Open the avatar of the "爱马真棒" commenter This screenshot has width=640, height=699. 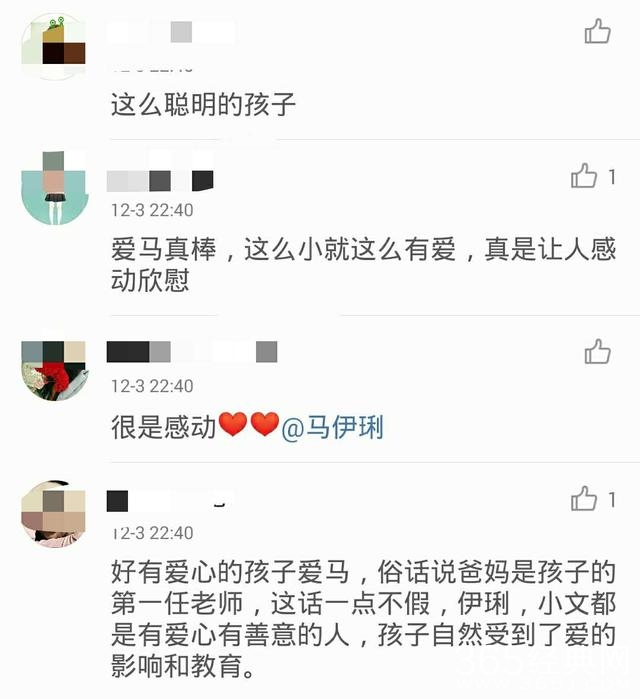(x=57, y=189)
